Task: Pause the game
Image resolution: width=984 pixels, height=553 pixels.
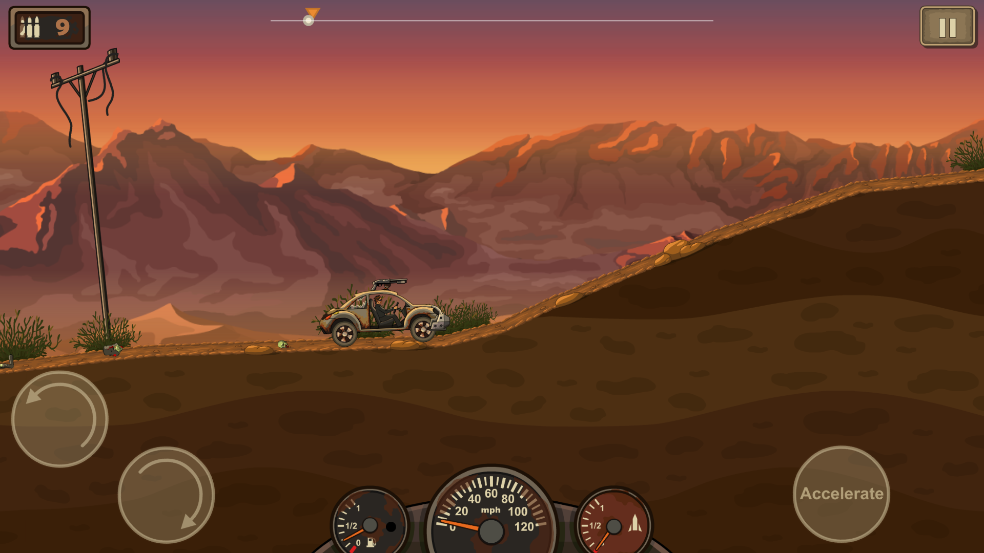Action: [x=947, y=27]
